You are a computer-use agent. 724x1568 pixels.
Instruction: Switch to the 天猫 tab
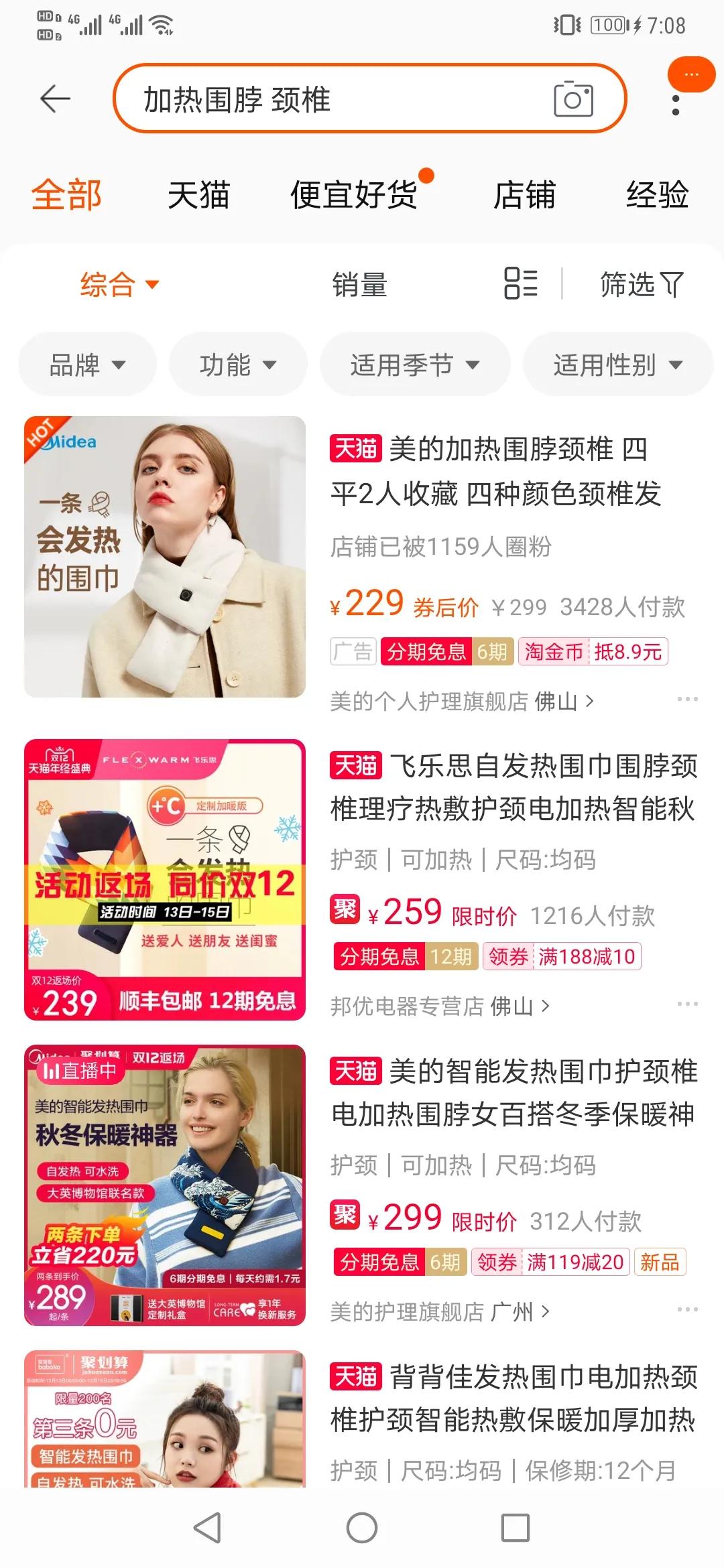tap(200, 196)
